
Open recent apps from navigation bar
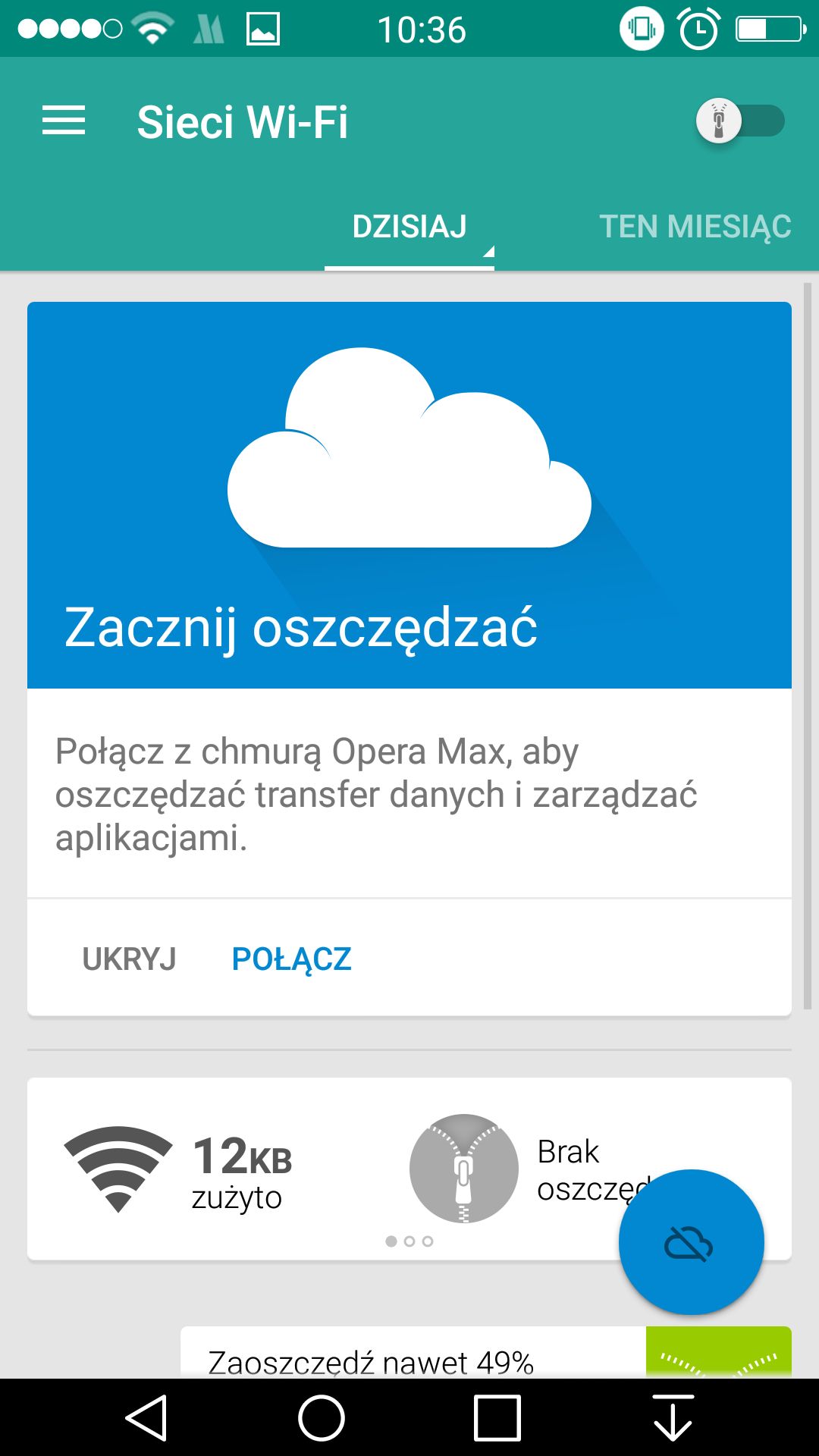[x=497, y=1417]
